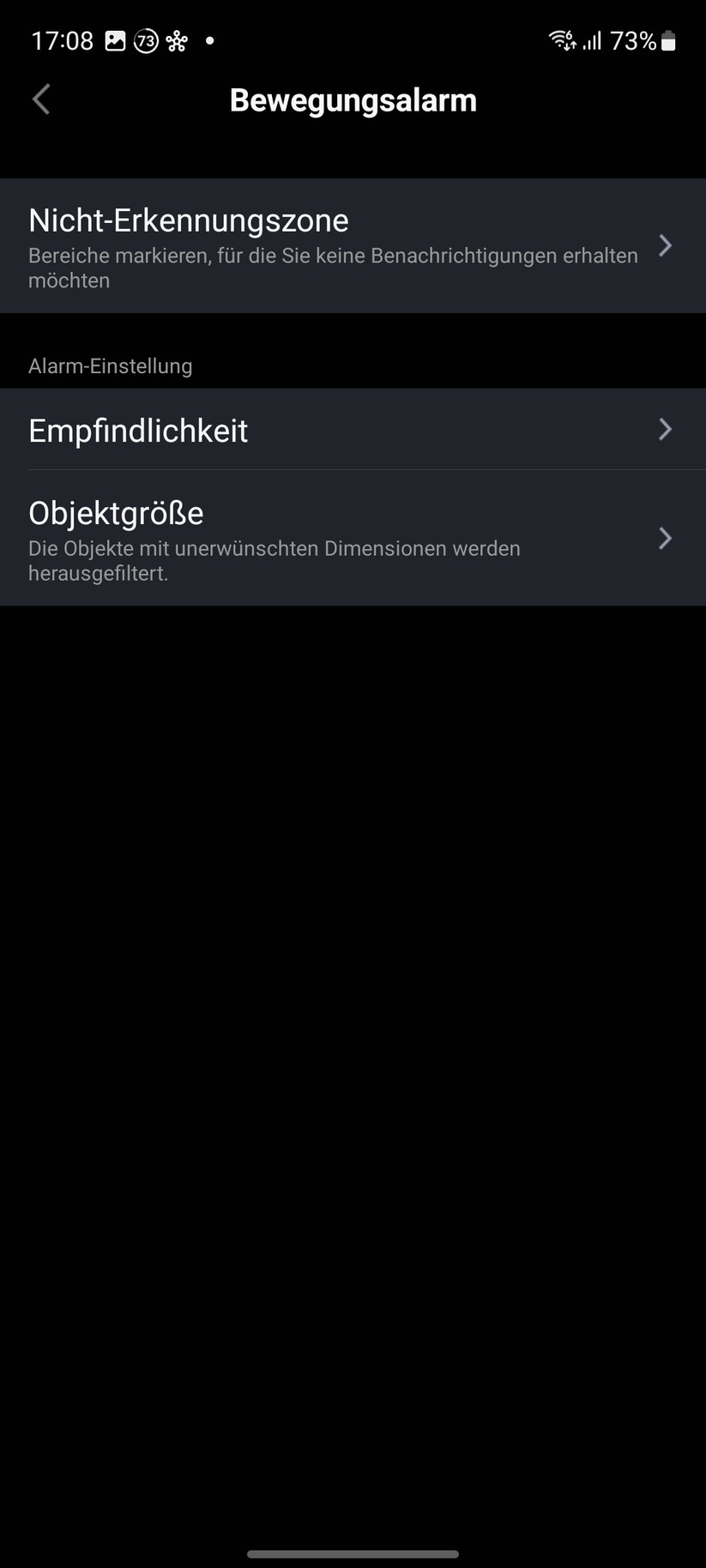This screenshot has height=1568, width=706.
Task: Expand the Objektgröße chevron
Action: (x=665, y=539)
